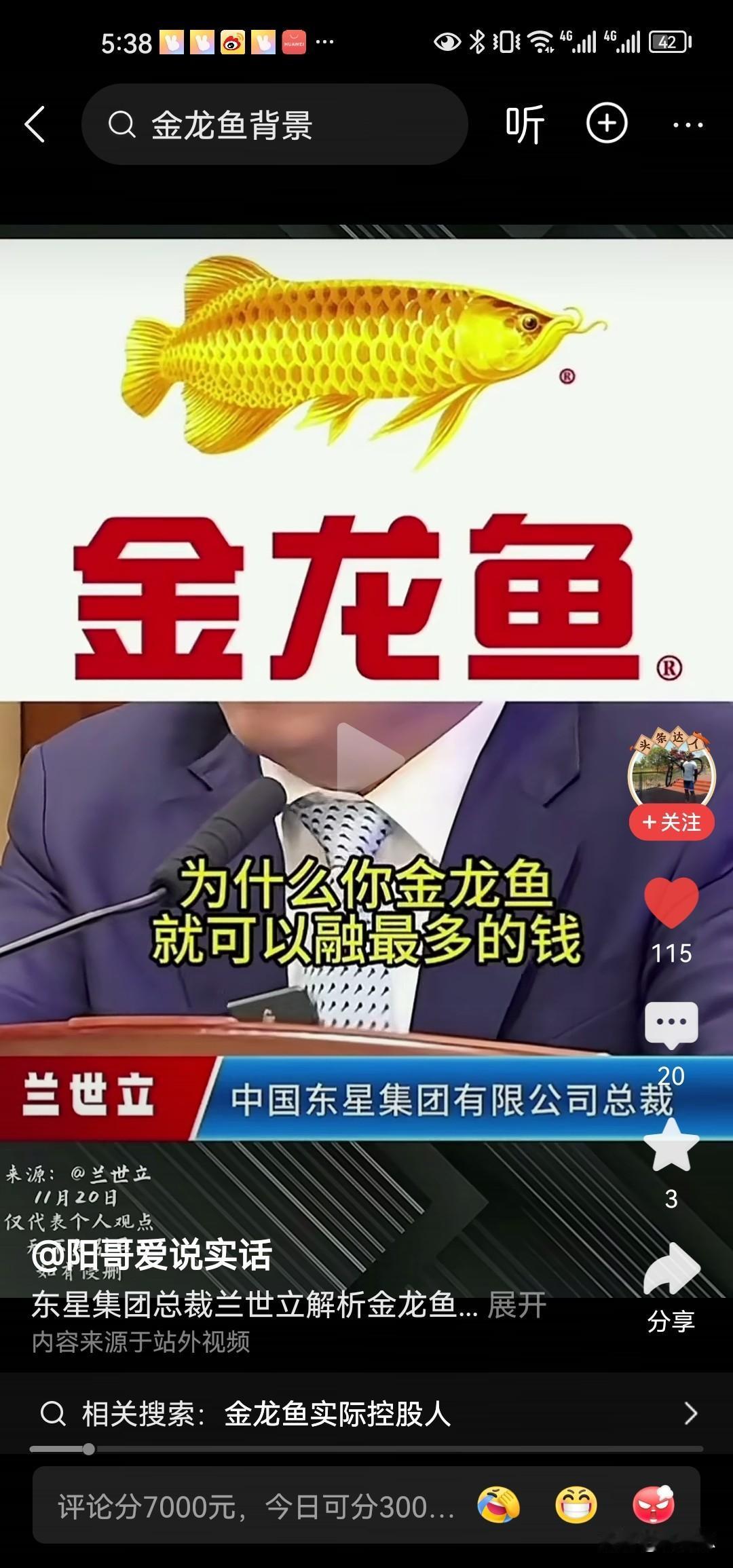This screenshot has width=733, height=1568.
Task: Tap the search magnifier in the search bar
Action: click(x=122, y=126)
